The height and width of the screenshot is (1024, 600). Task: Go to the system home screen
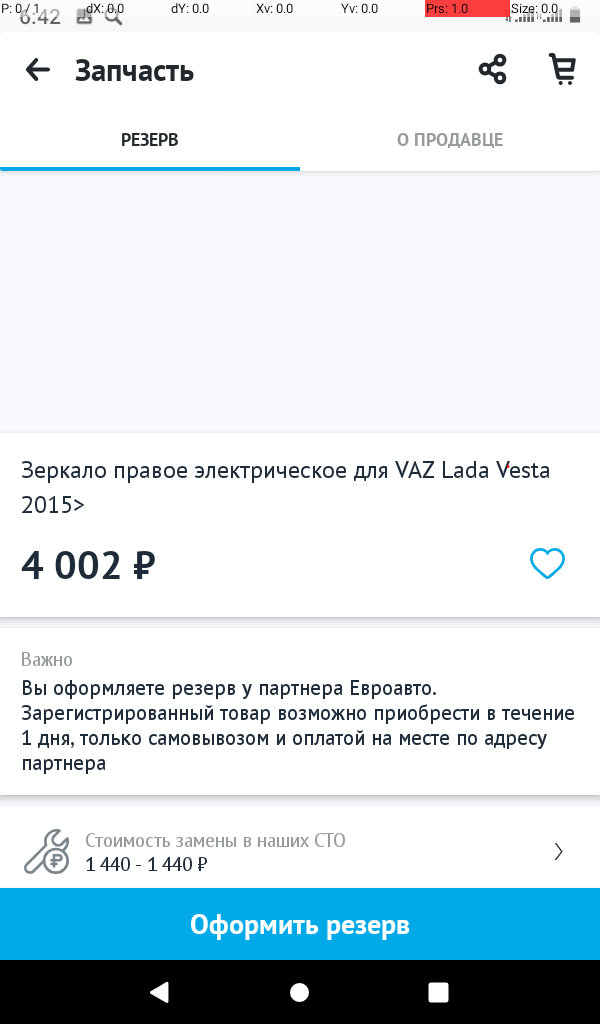(x=299, y=992)
